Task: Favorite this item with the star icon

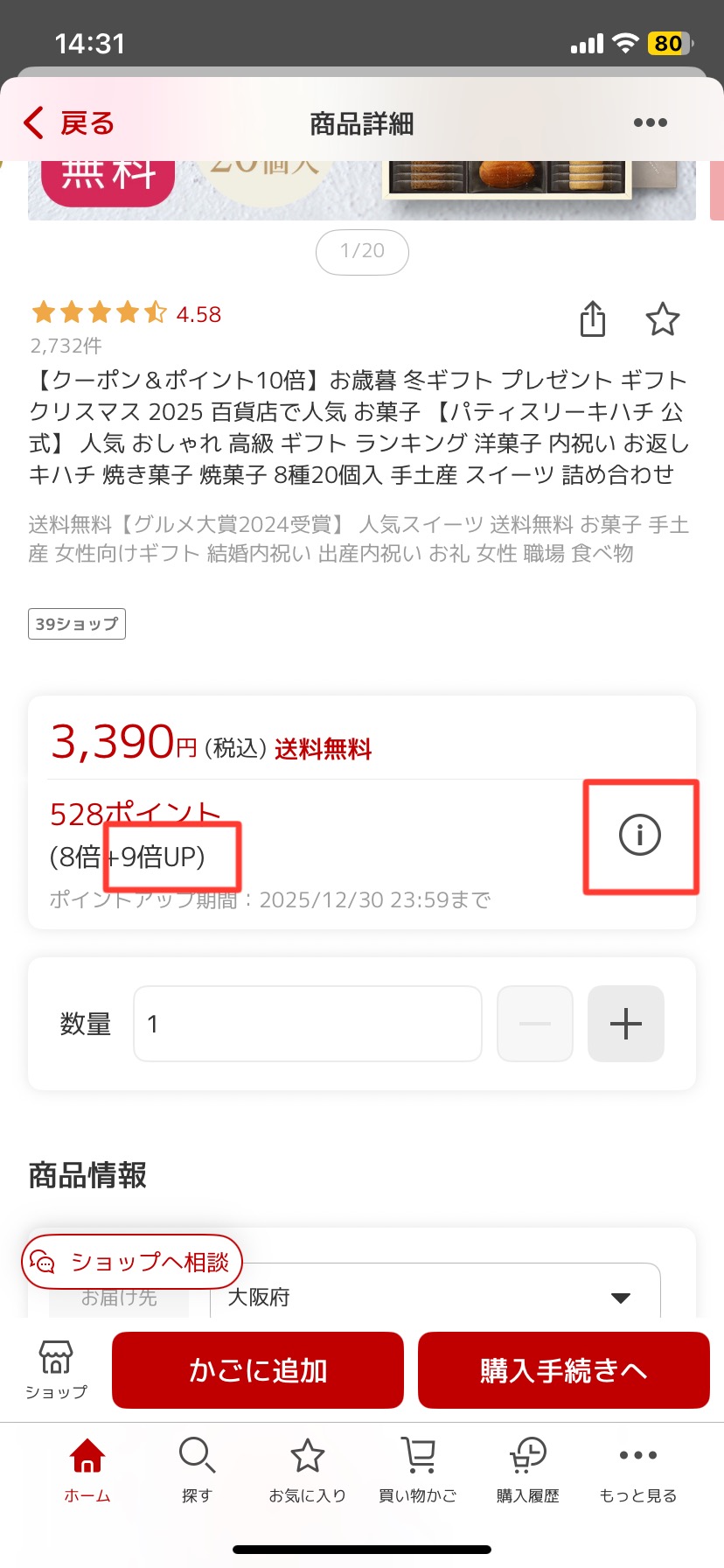Action: [663, 320]
